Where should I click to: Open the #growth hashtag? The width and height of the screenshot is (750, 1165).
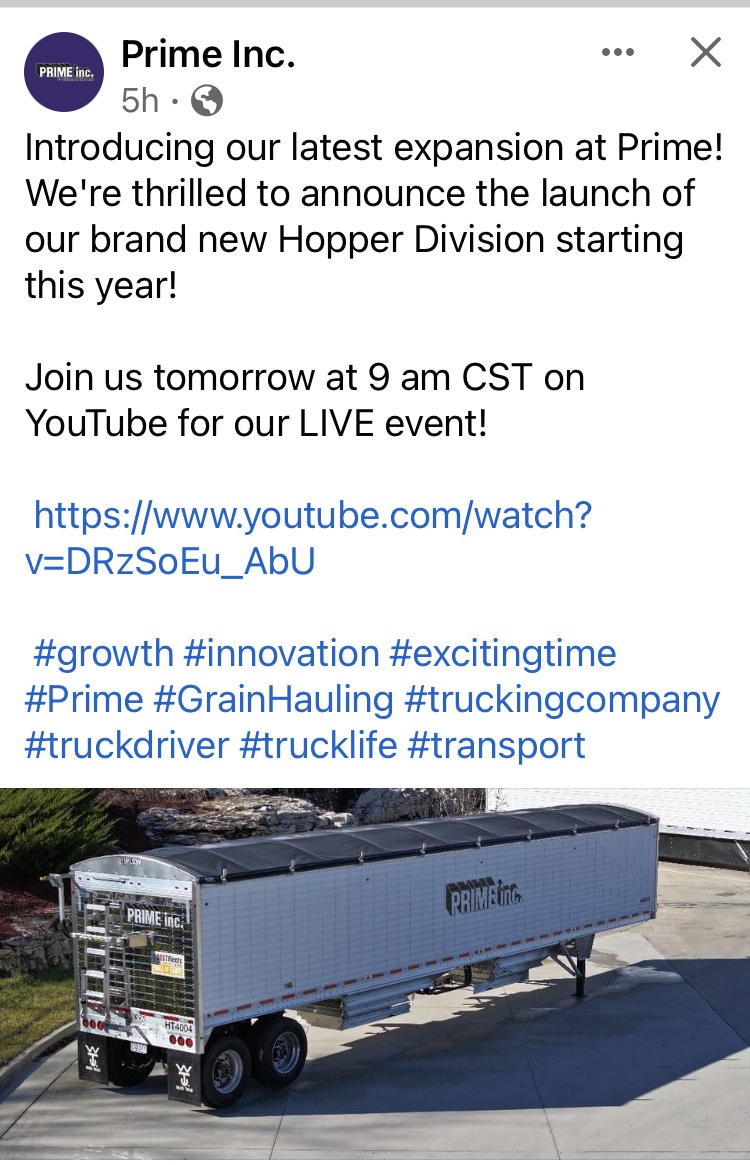pos(103,654)
